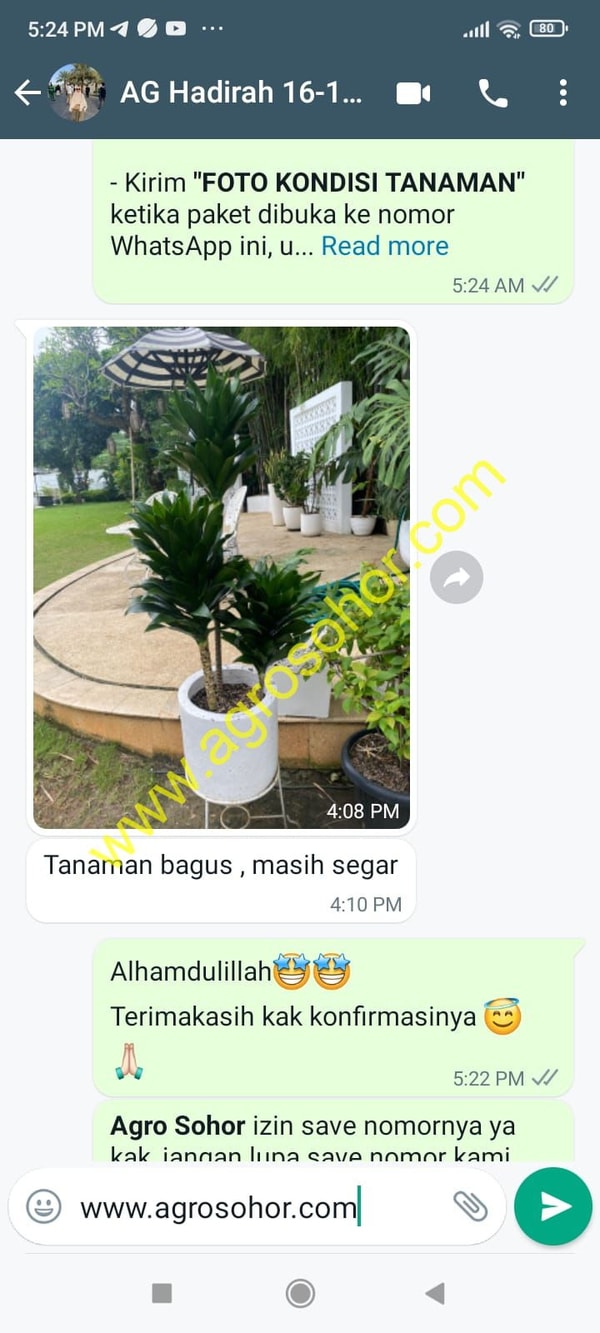Go back from the AG Hadirah chat
Viewport: 600px width, 1333px height.
pos(28,93)
